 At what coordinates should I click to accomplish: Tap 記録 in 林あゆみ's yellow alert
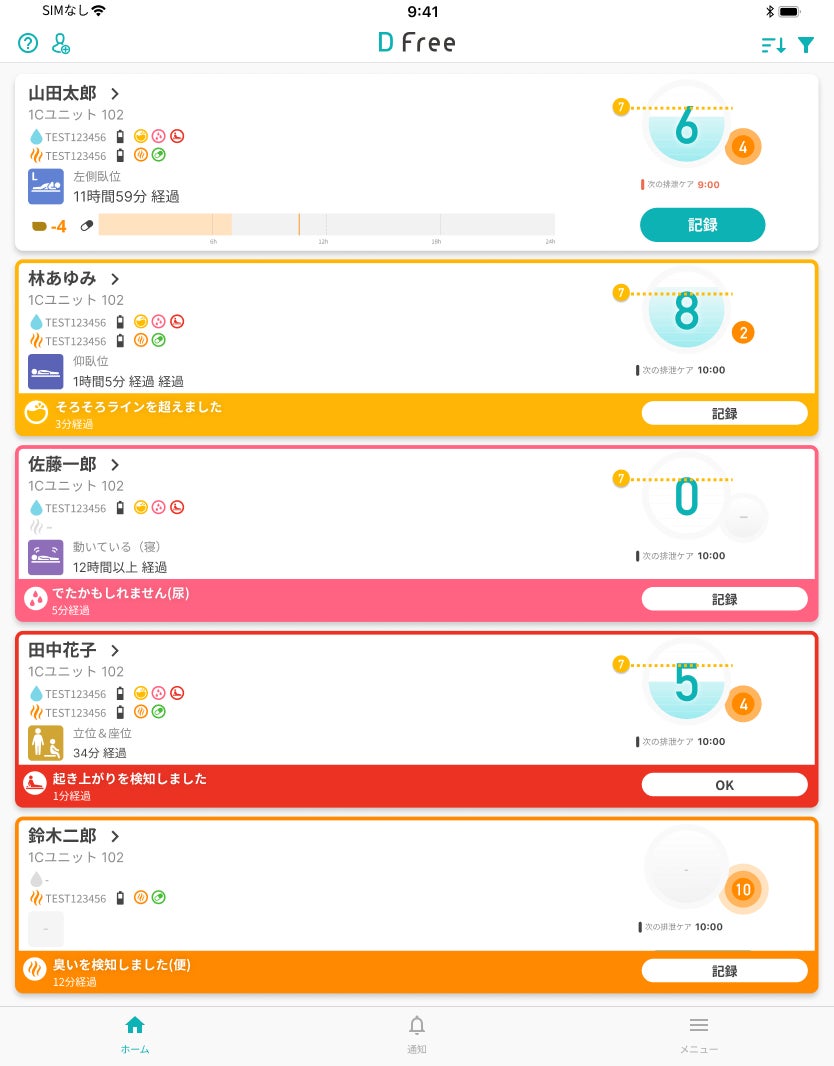pos(724,413)
